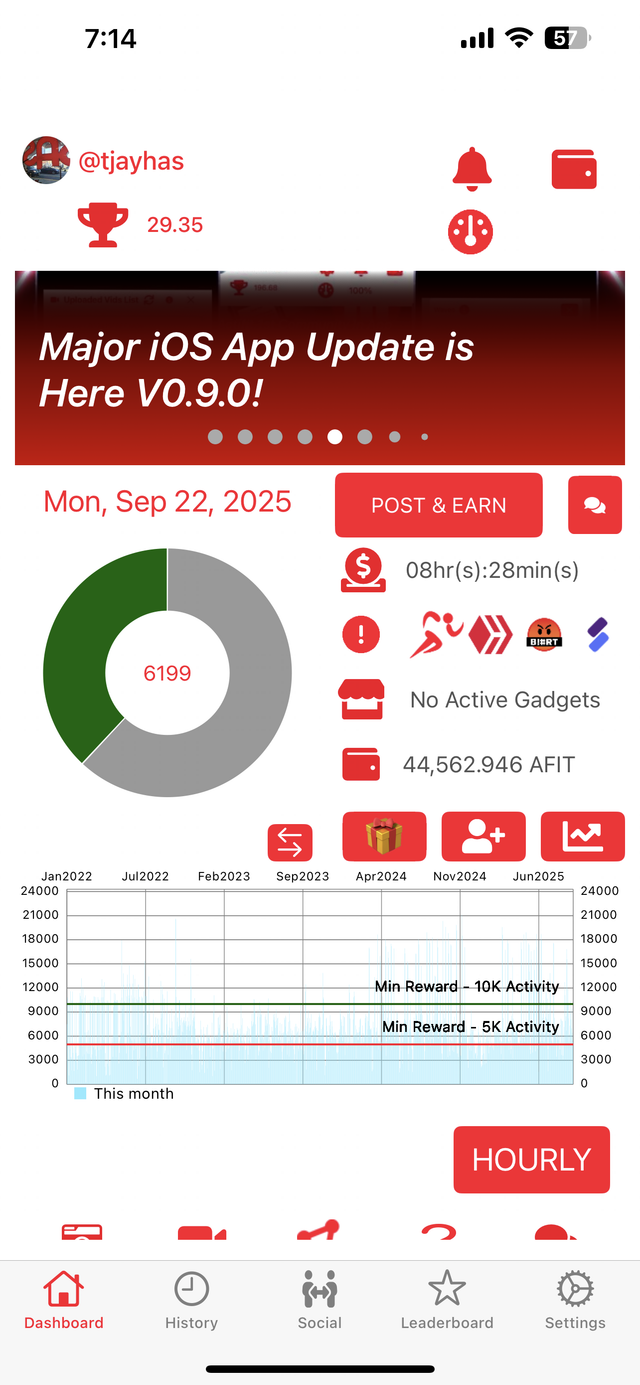This screenshot has height=1385, width=640.
Task: Open the Leaderboard tab
Action: click(447, 1300)
